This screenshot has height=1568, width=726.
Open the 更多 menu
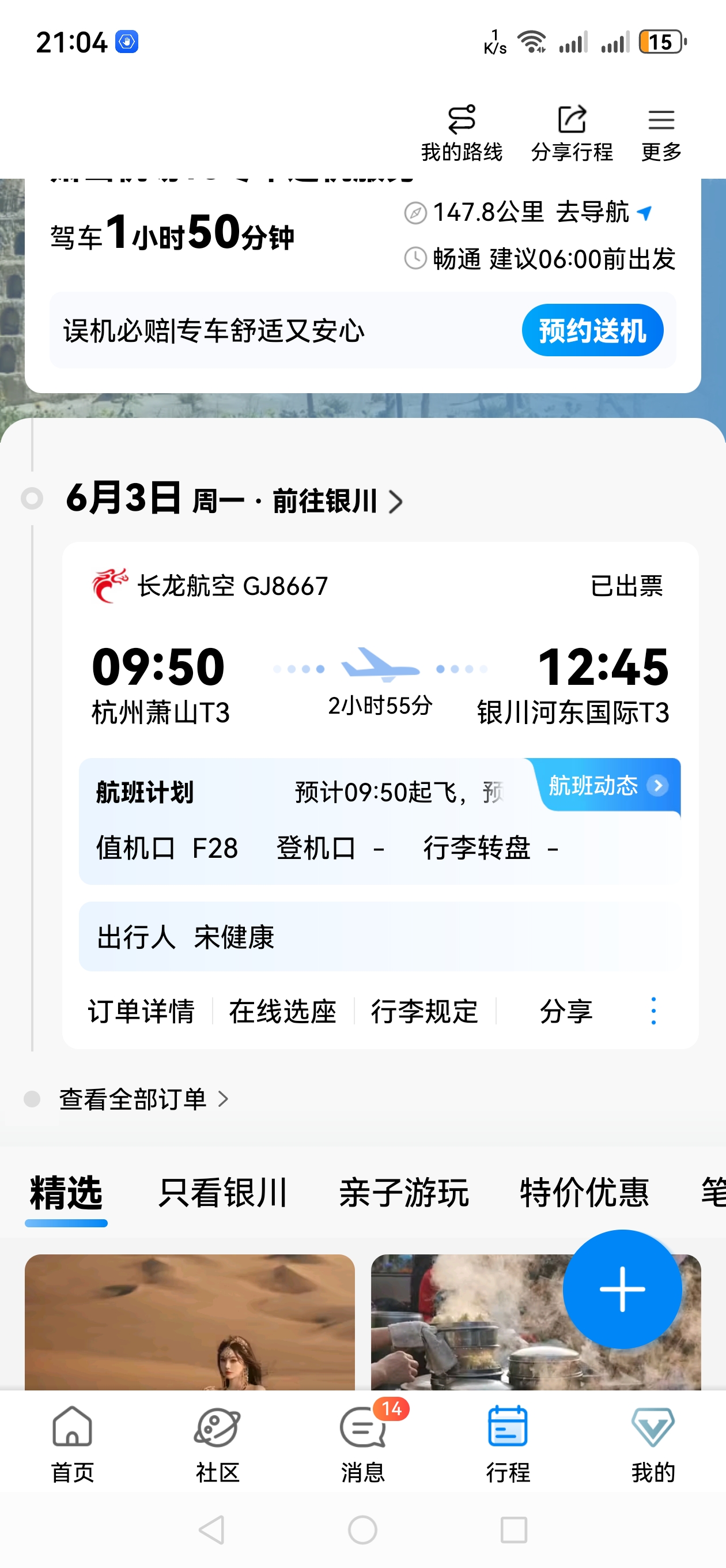pos(661,133)
